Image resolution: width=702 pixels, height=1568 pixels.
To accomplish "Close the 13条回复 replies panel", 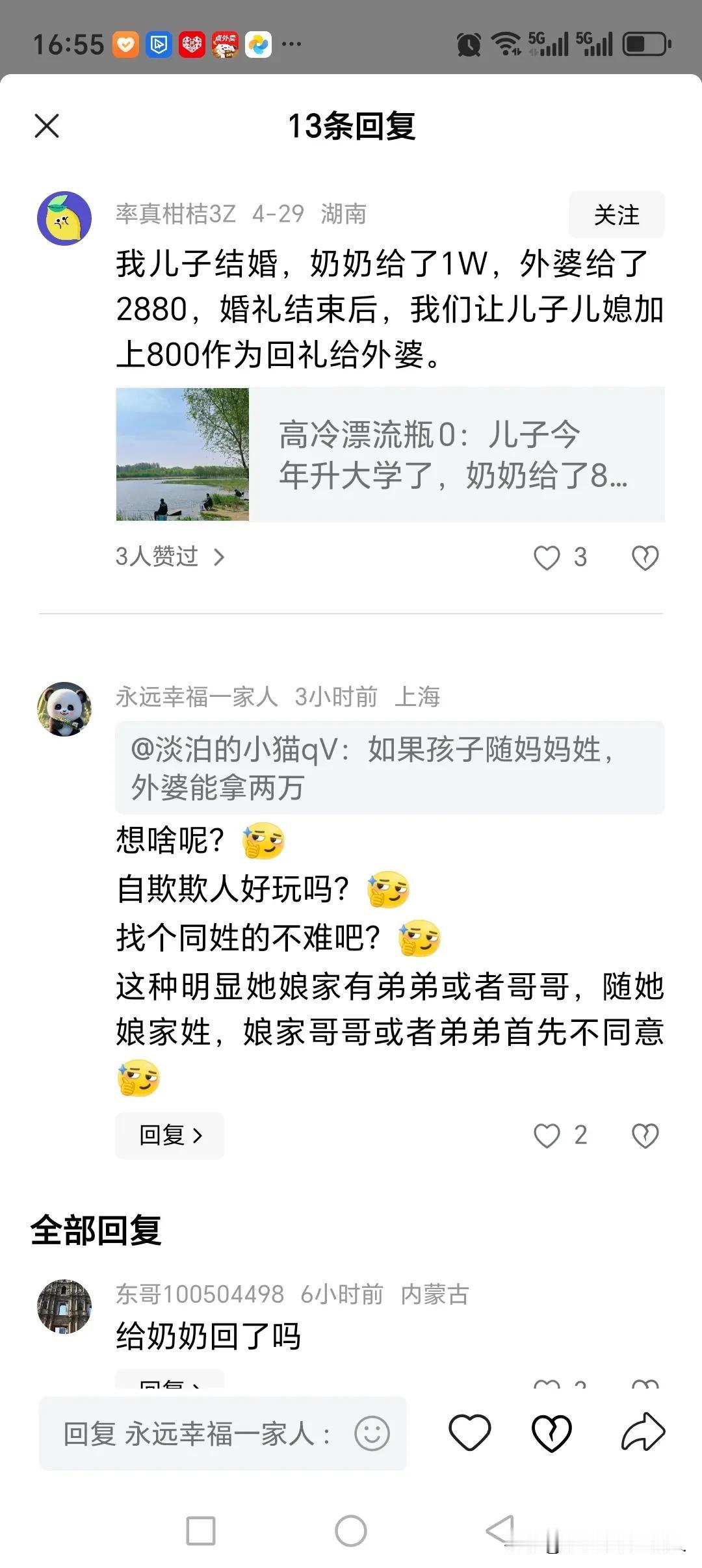I will pyautogui.click(x=47, y=126).
